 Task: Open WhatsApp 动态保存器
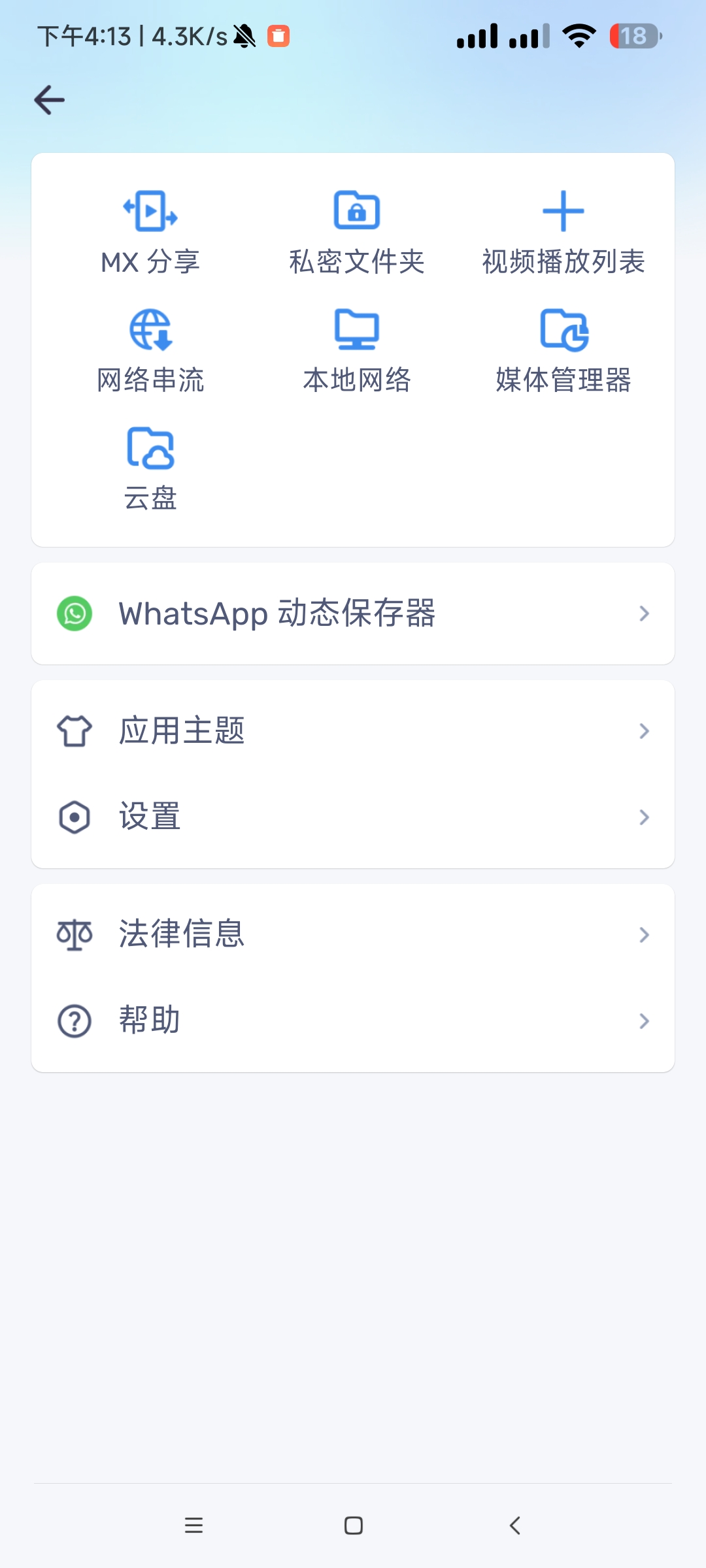click(x=353, y=613)
